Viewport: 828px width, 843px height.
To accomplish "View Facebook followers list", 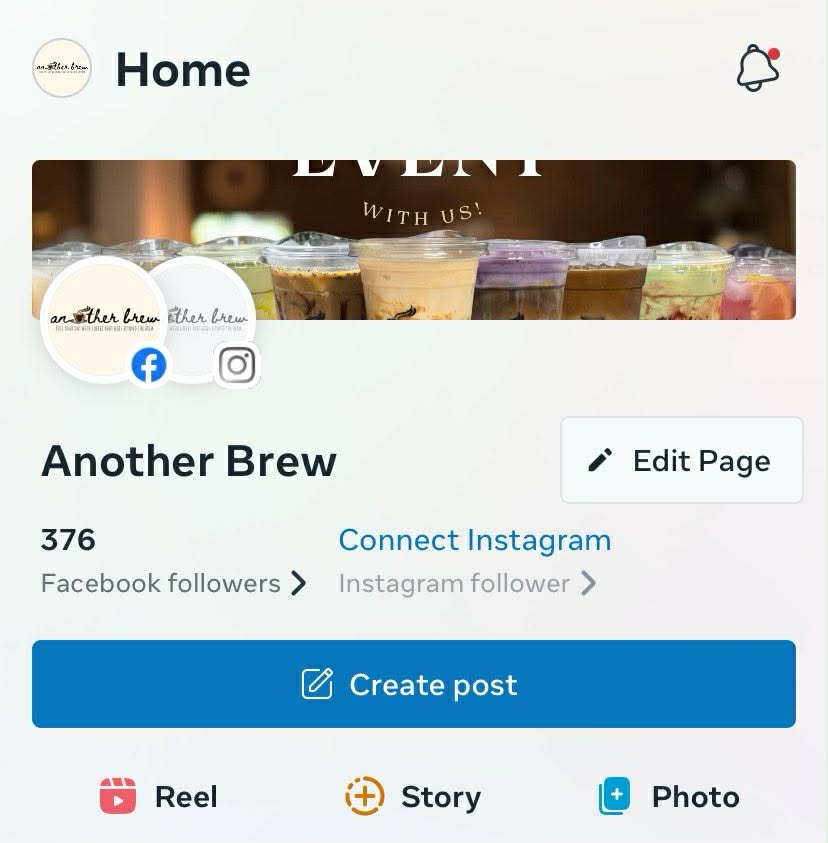I will (173, 583).
